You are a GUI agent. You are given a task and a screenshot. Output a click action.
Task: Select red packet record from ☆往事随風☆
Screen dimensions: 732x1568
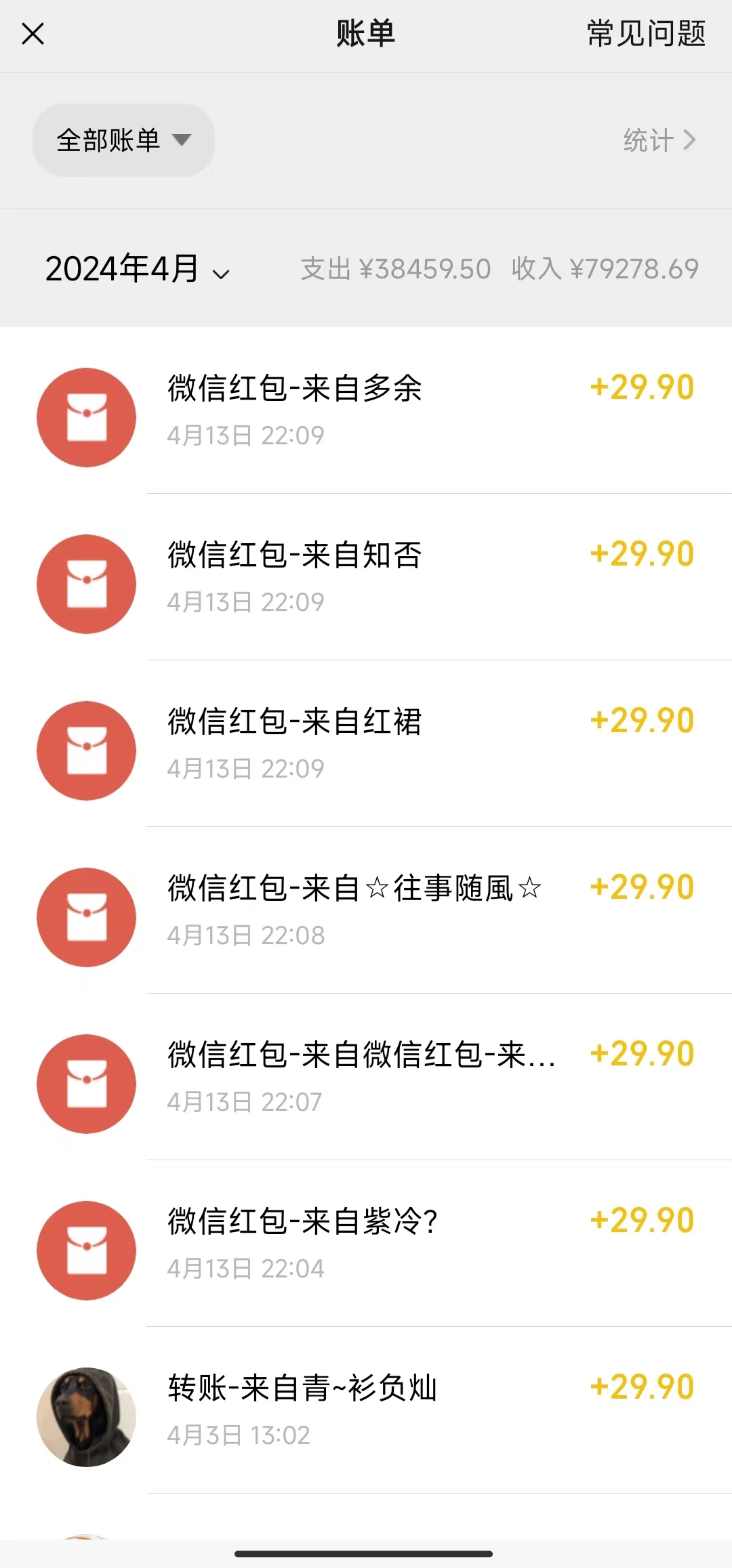366,911
